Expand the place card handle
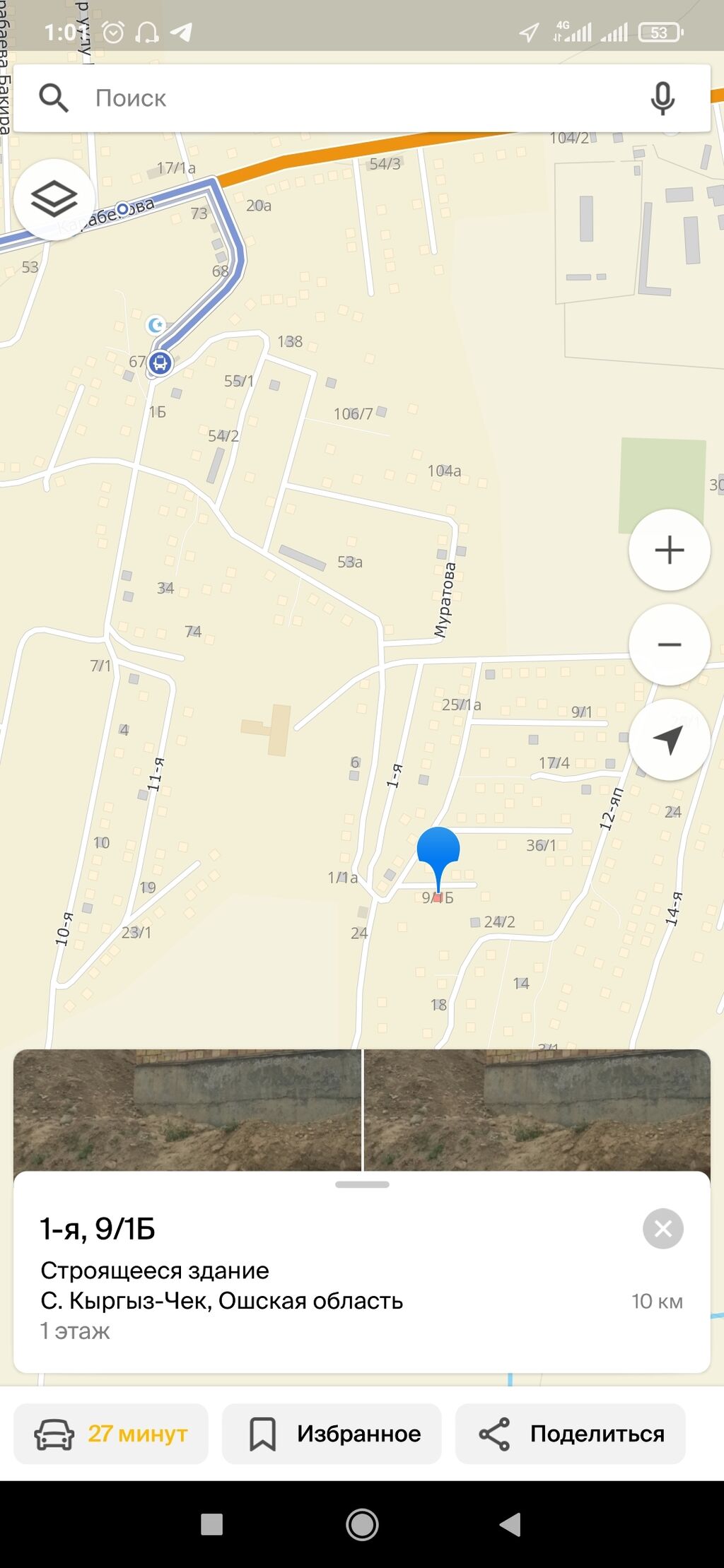Image resolution: width=724 pixels, height=1568 pixels. tap(362, 1185)
